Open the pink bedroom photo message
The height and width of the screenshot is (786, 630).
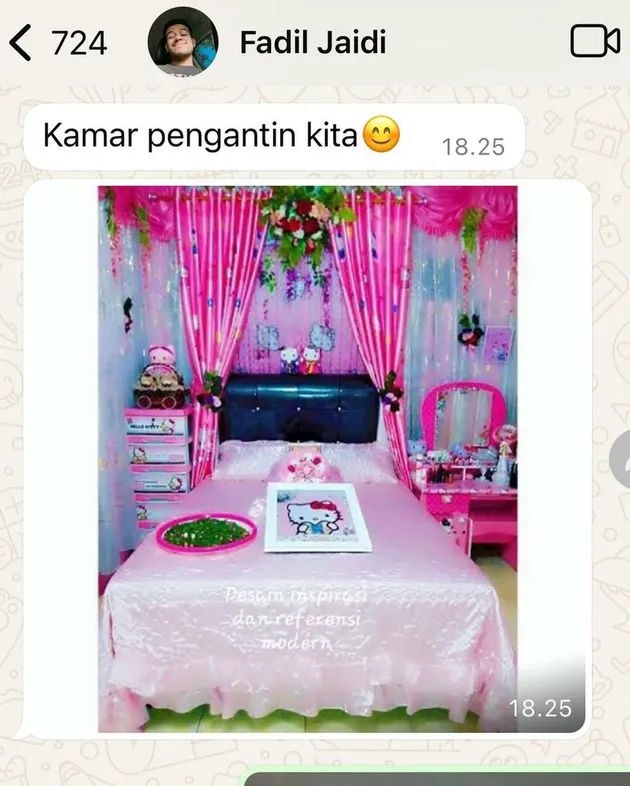point(307,458)
